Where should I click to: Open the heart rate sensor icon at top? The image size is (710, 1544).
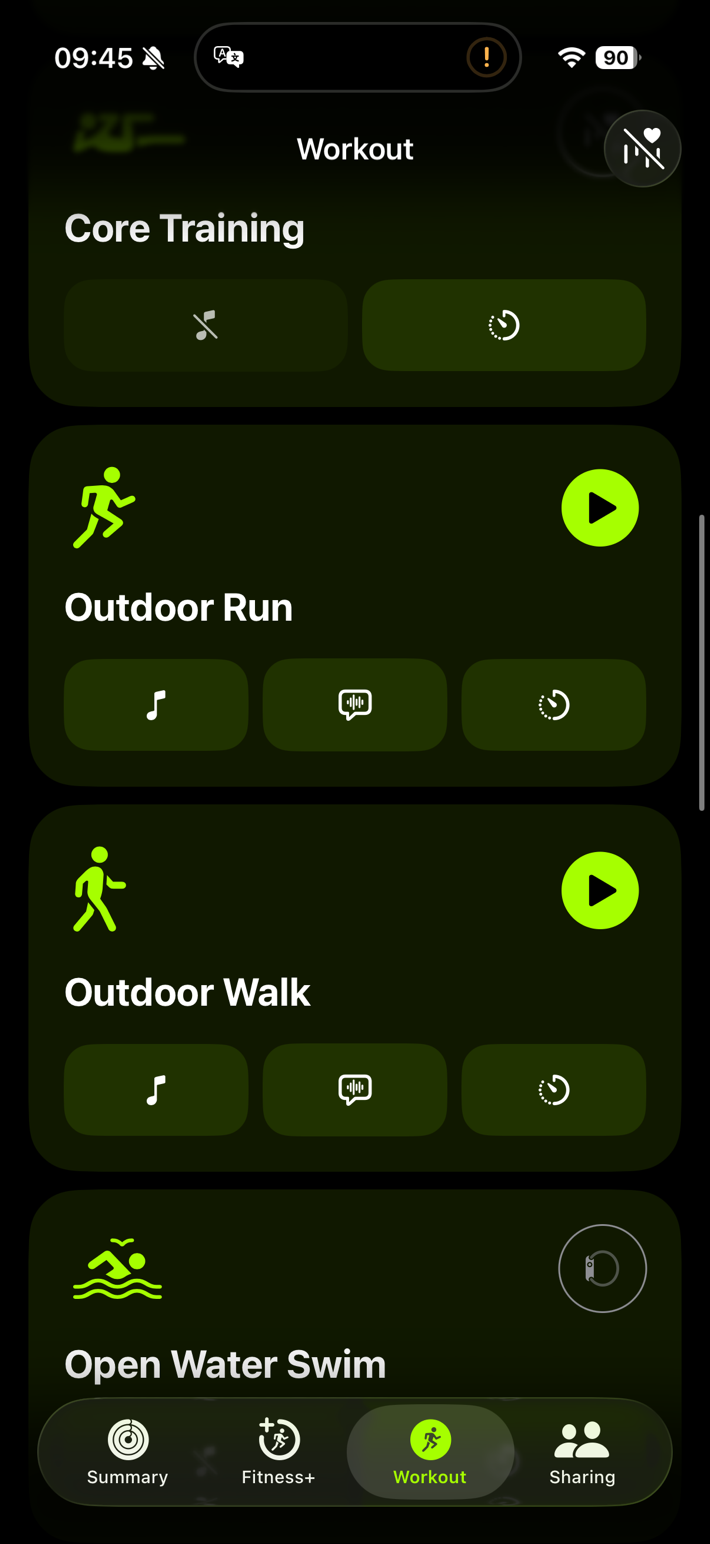pos(643,149)
